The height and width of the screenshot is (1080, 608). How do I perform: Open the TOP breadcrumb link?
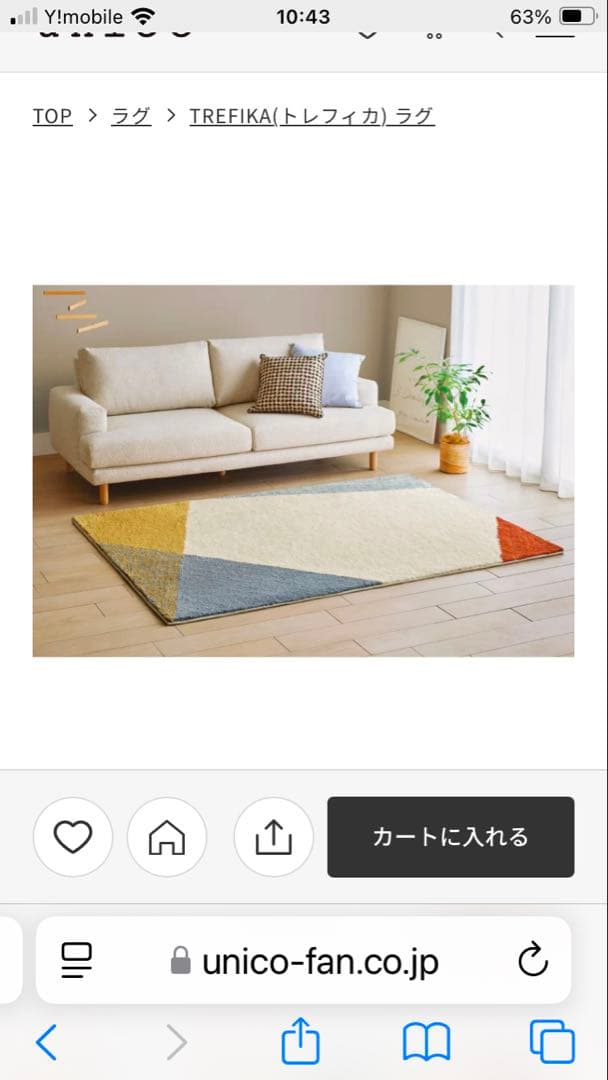[52, 116]
